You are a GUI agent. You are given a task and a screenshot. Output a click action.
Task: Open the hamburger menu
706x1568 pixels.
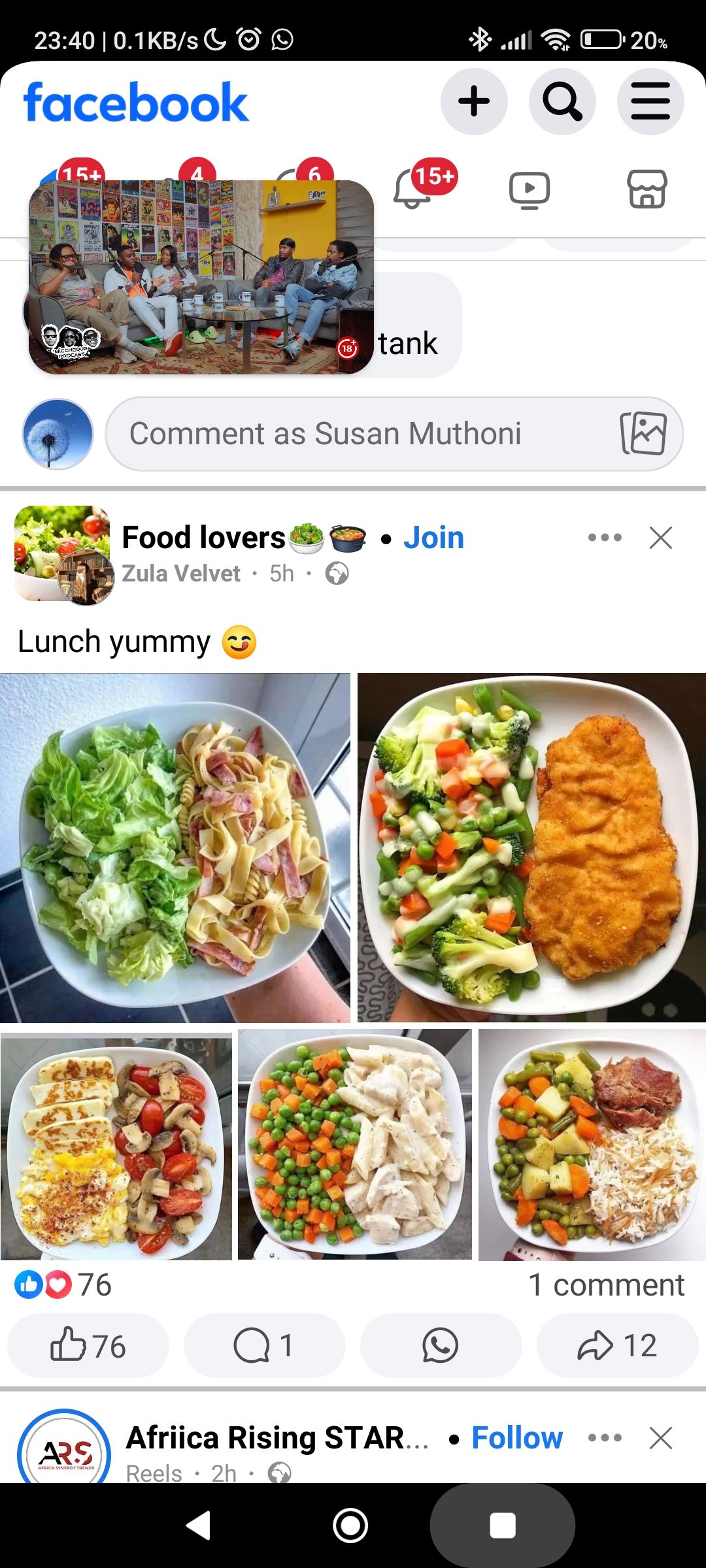650,102
